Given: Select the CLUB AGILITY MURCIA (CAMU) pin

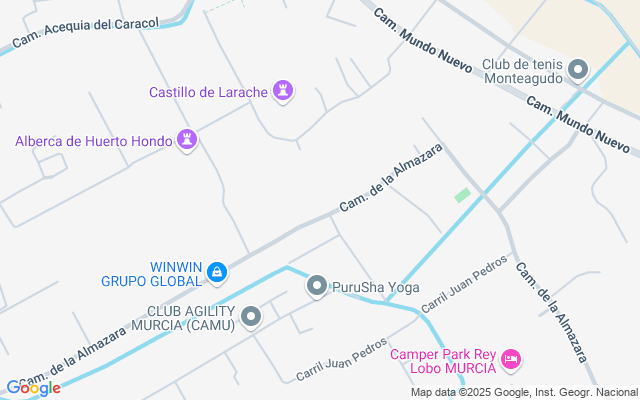Looking at the screenshot, I should (251, 317).
